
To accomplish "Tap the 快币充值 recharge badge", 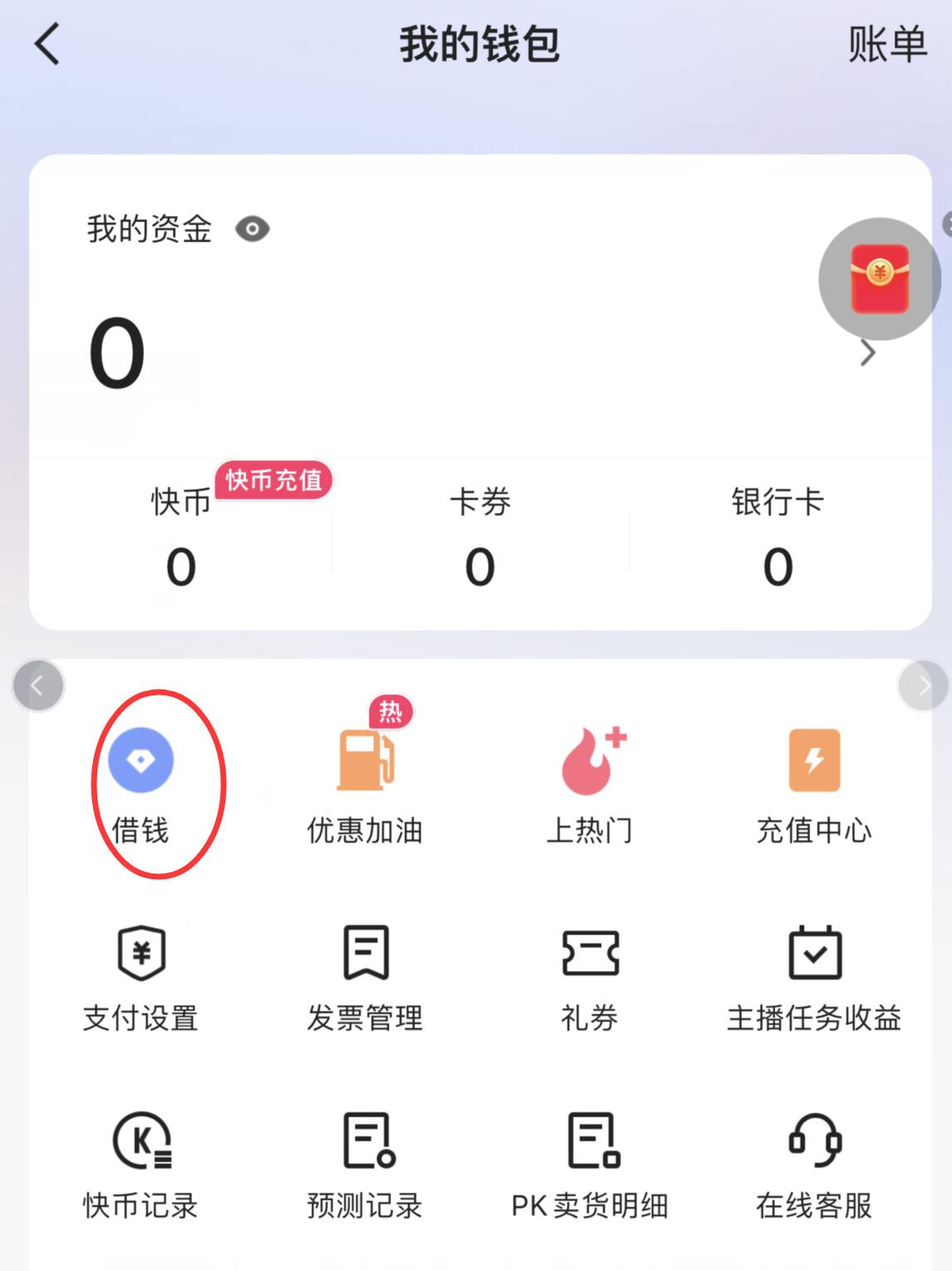I will [274, 480].
